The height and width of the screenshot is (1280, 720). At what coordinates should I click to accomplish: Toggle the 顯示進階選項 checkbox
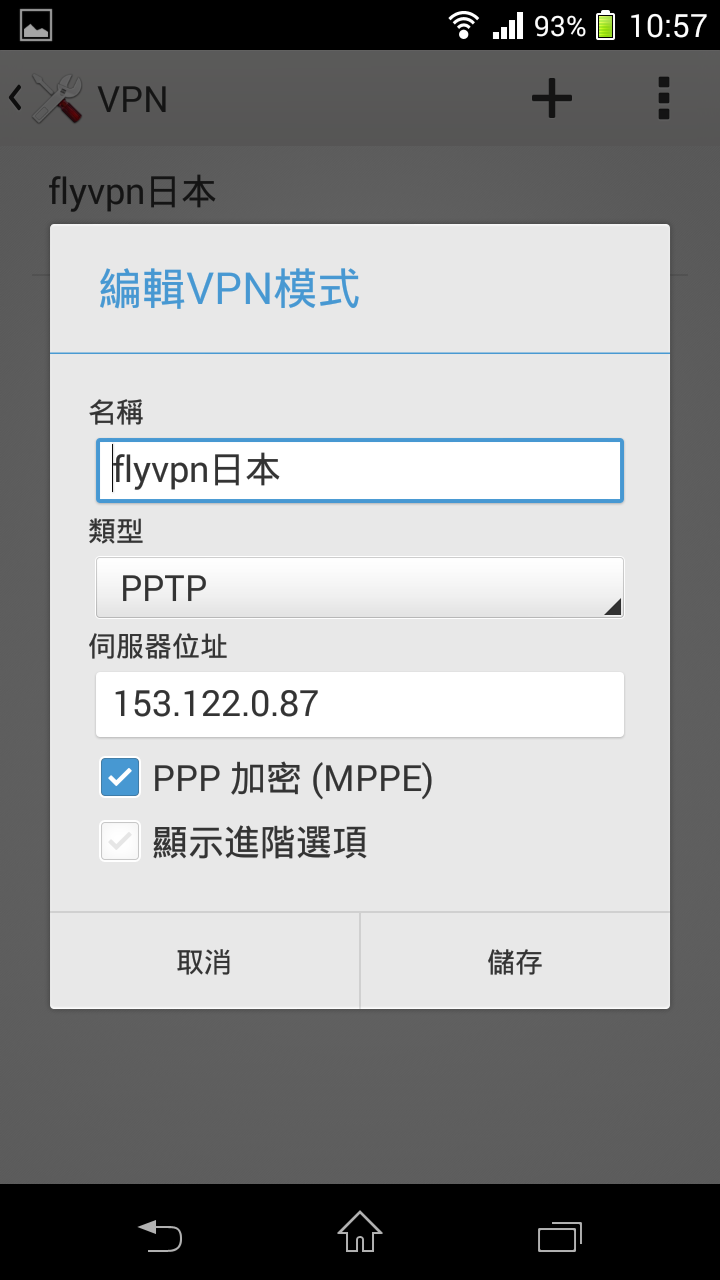tap(120, 842)
